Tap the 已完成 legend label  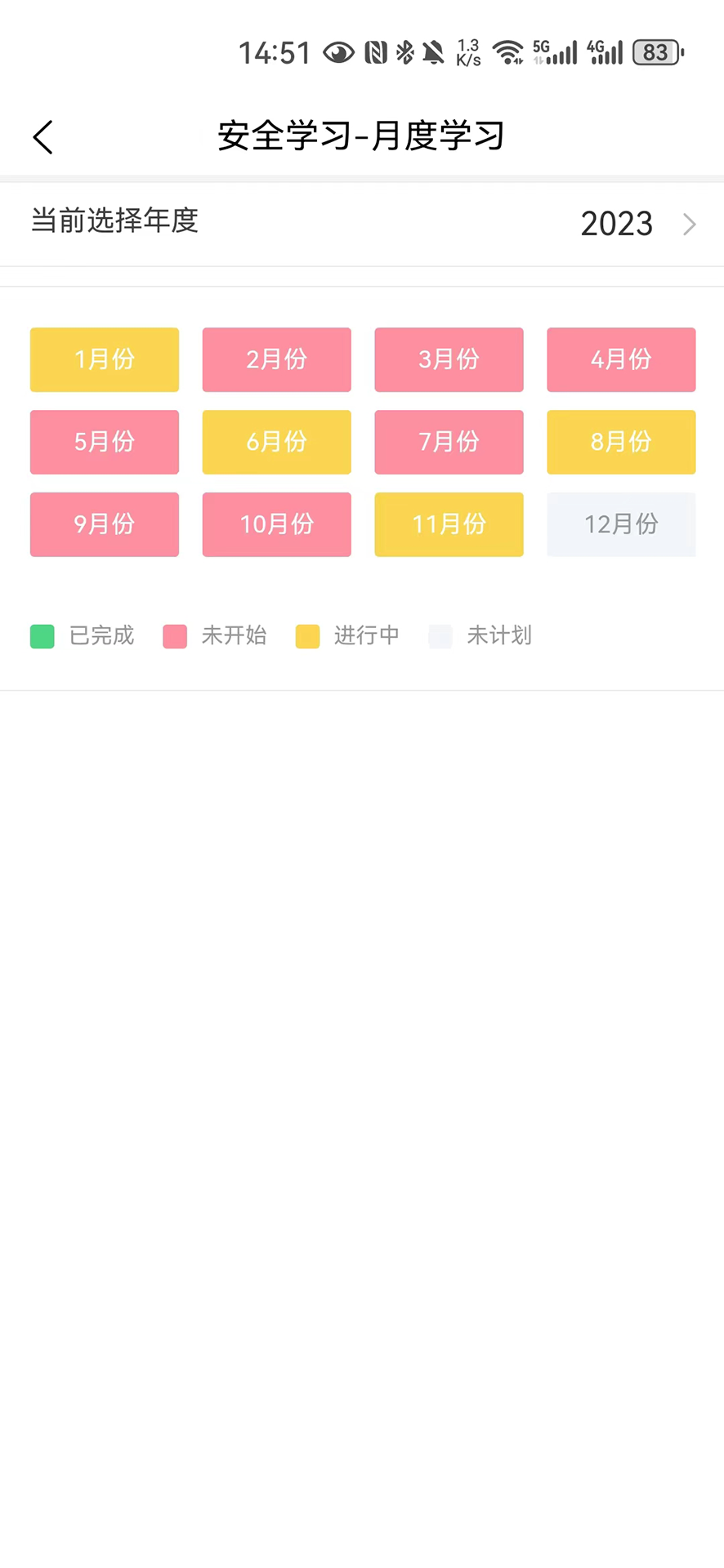[101, 635]
